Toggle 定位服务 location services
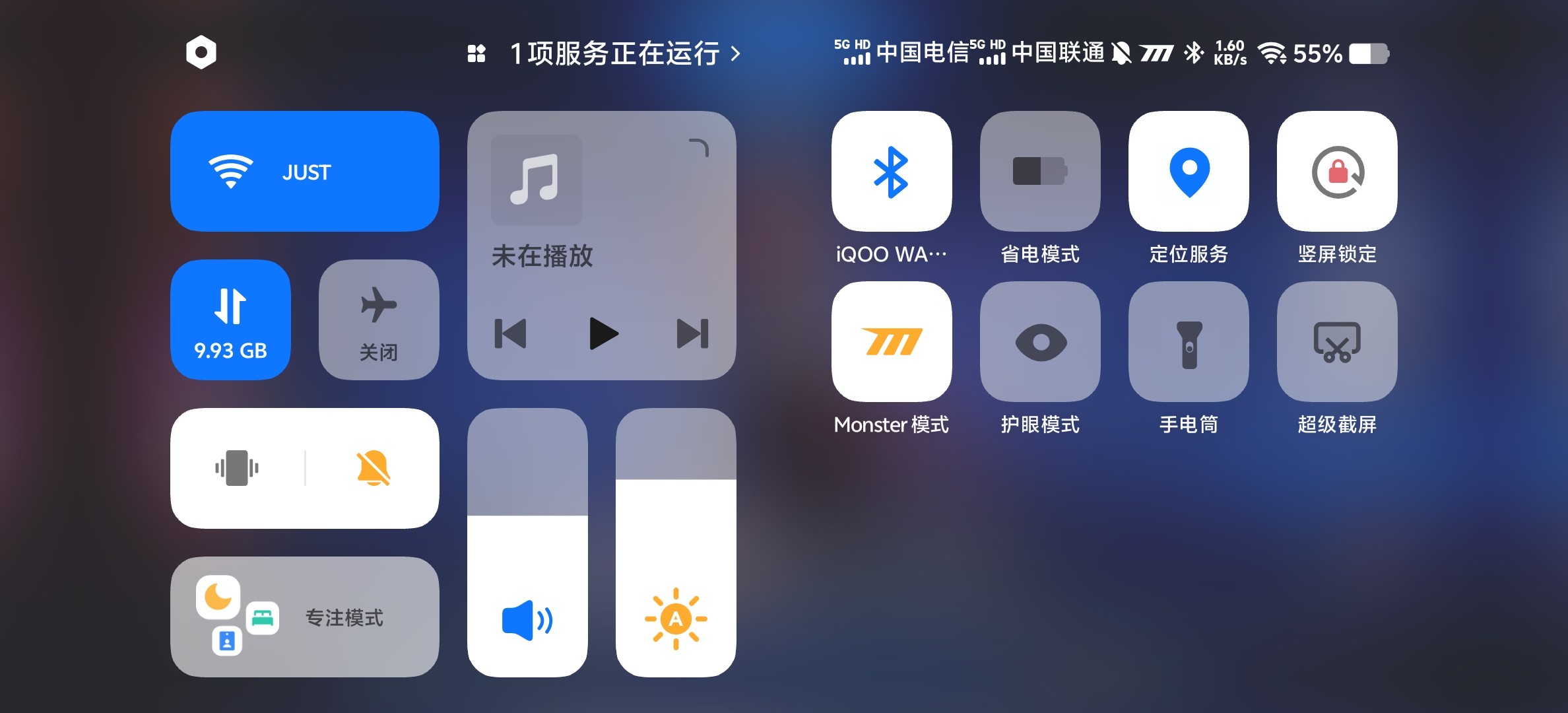 tap(1189, 172)
